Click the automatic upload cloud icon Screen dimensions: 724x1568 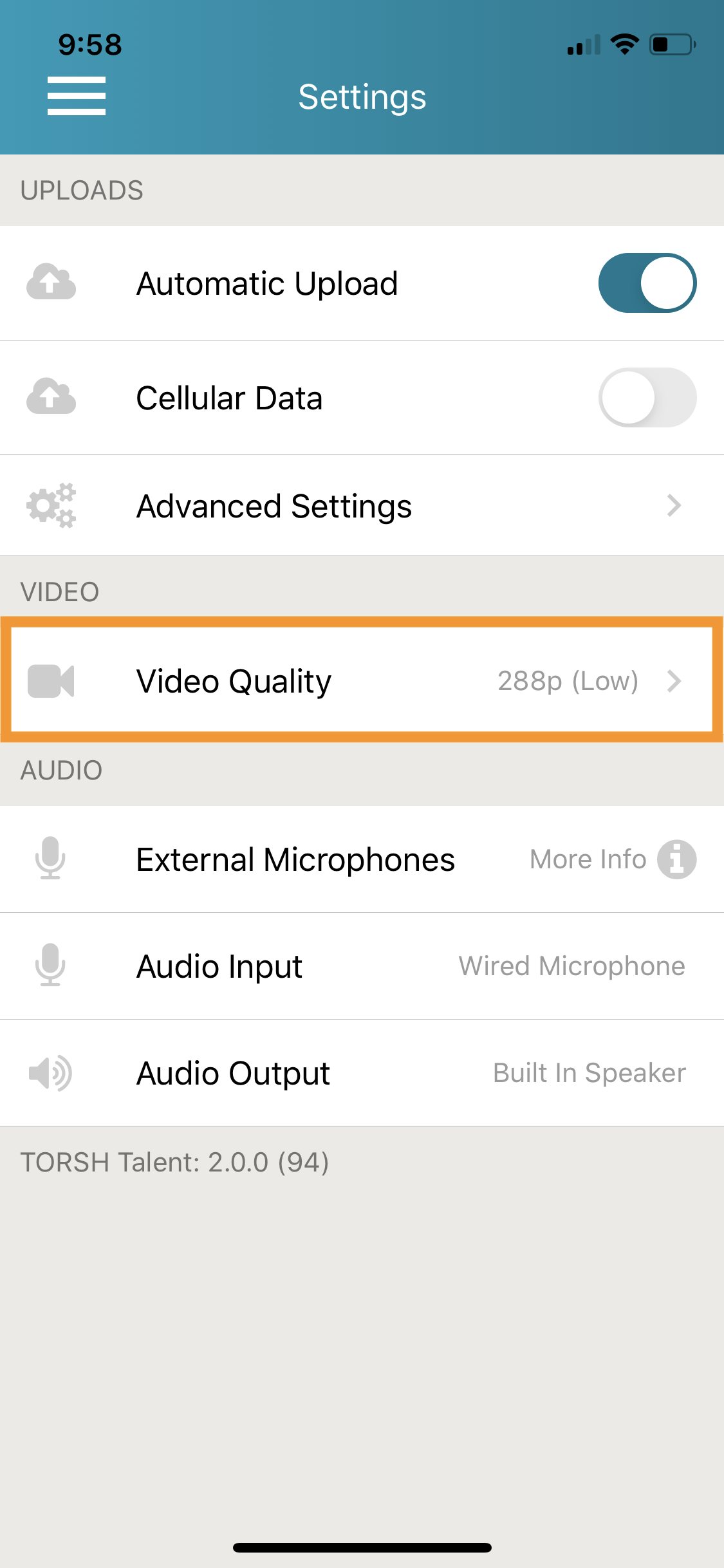click(x=51, y=283)
